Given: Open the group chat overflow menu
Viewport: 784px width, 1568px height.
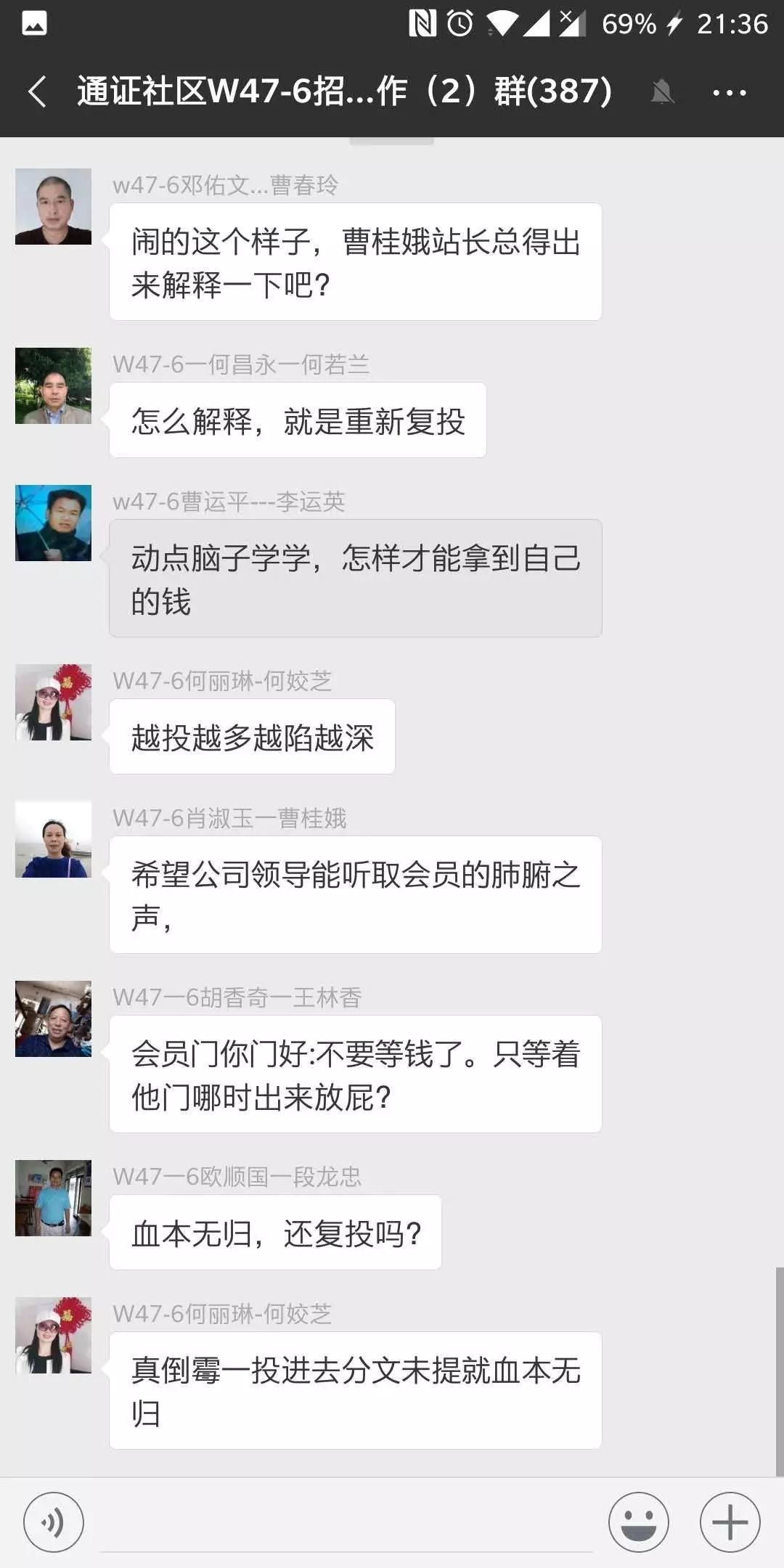Looking at the screenshot, I should [729, 92].
